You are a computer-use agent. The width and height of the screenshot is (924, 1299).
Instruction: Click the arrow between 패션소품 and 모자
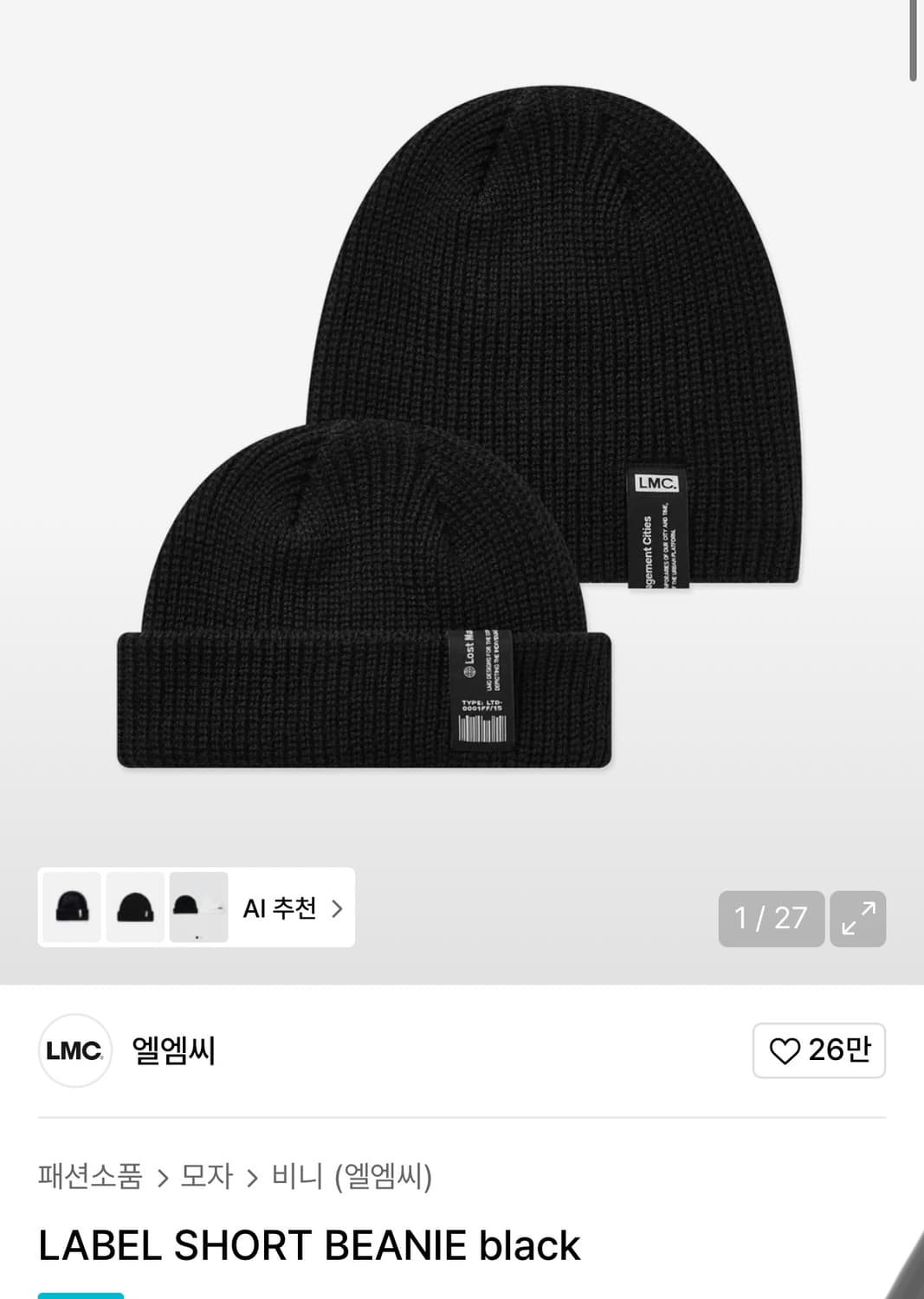tap(161, 1175)
